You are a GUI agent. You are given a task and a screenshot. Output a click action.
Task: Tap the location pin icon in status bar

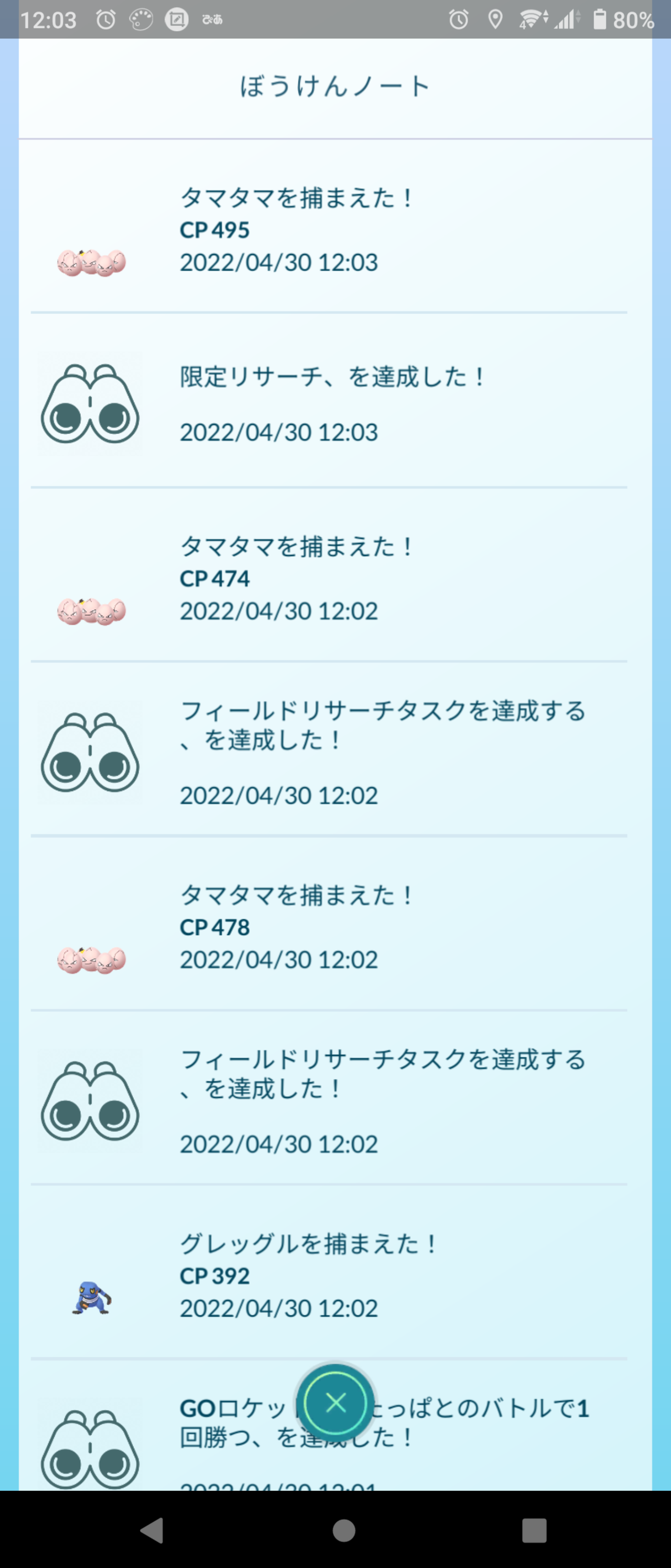[493, 19]
